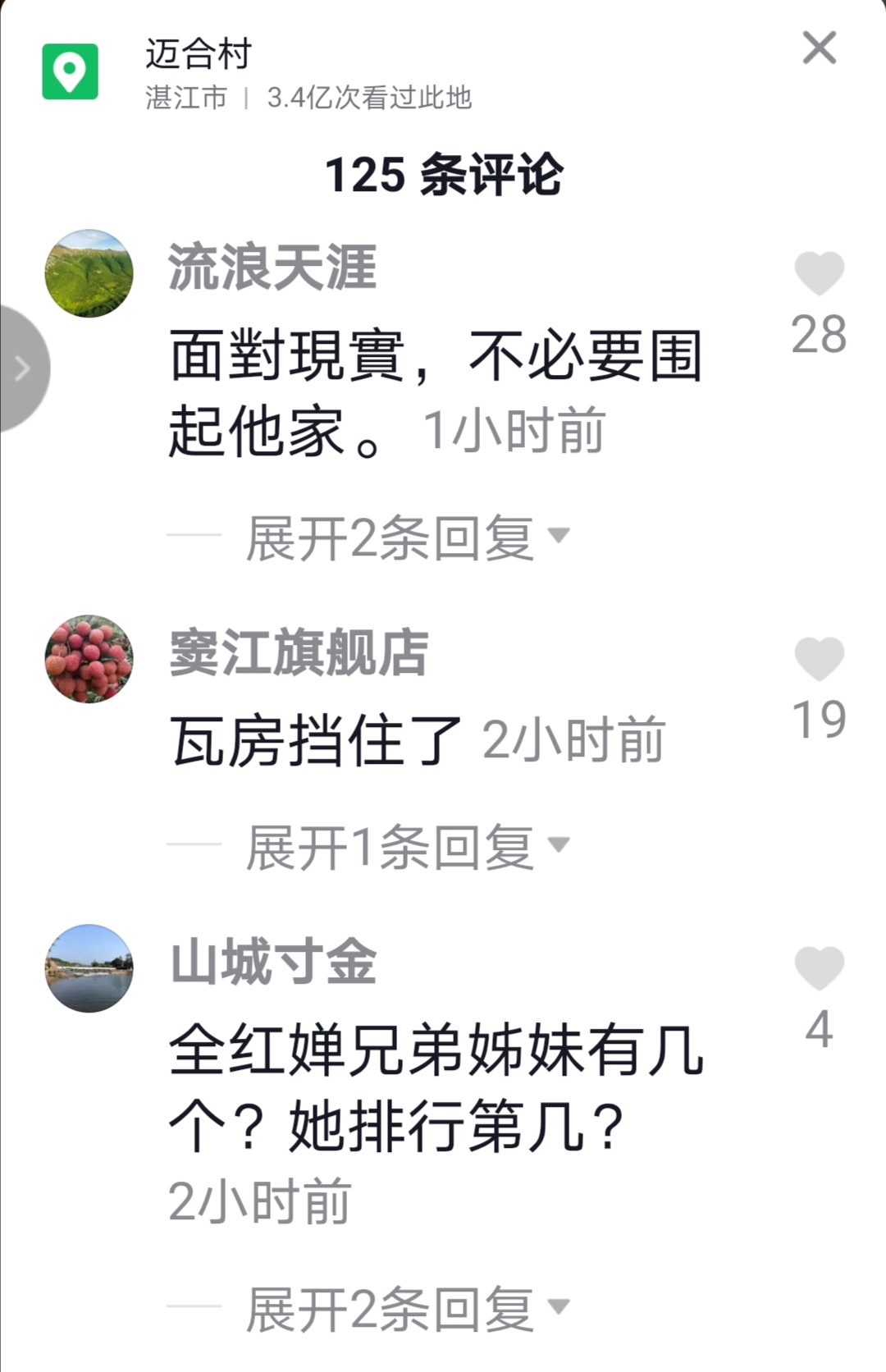886x1372 pixels.
Task: Close the comments panel
Action: coord(819,48)
